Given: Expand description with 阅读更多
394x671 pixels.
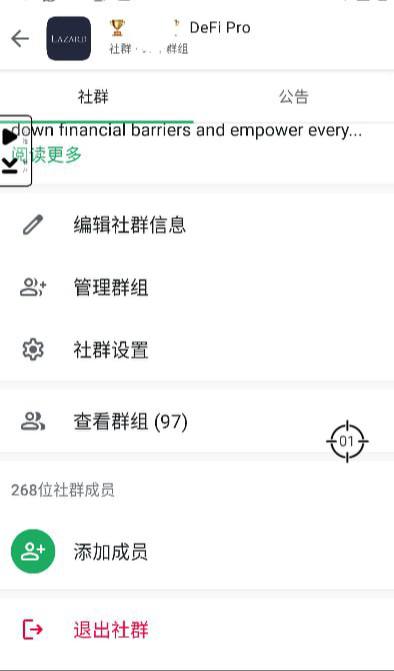Looking at the screenshot, I should point(46,154).
